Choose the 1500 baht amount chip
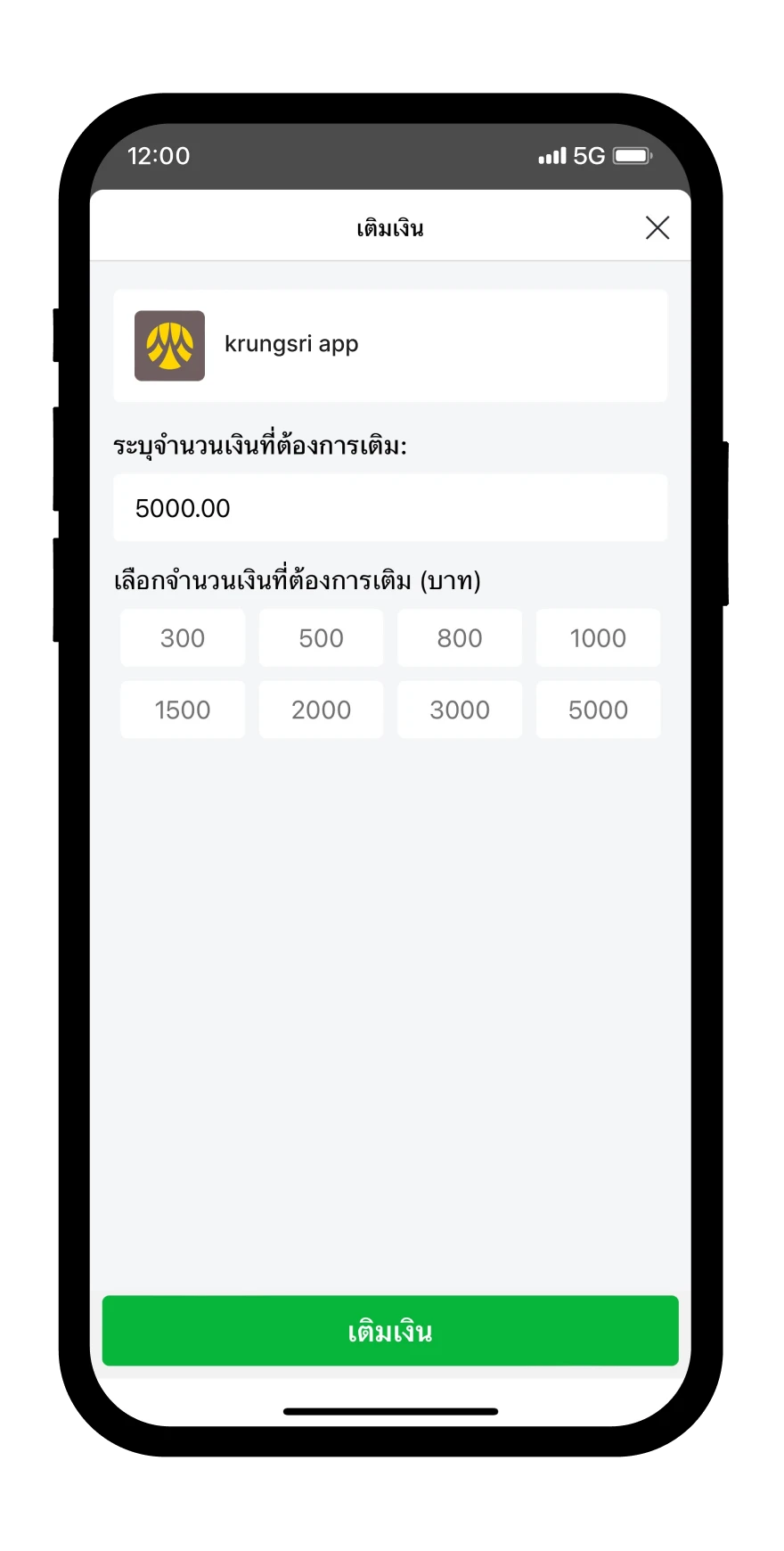The height and width of the screenshot is (1551, 784). pyautogui.click(x=183, y=710)
